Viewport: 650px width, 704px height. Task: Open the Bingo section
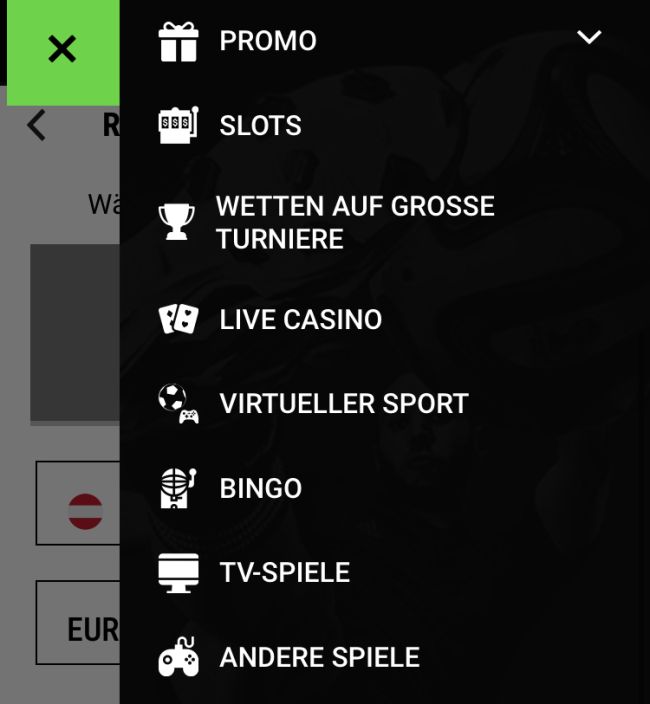(x=260, y=488)
